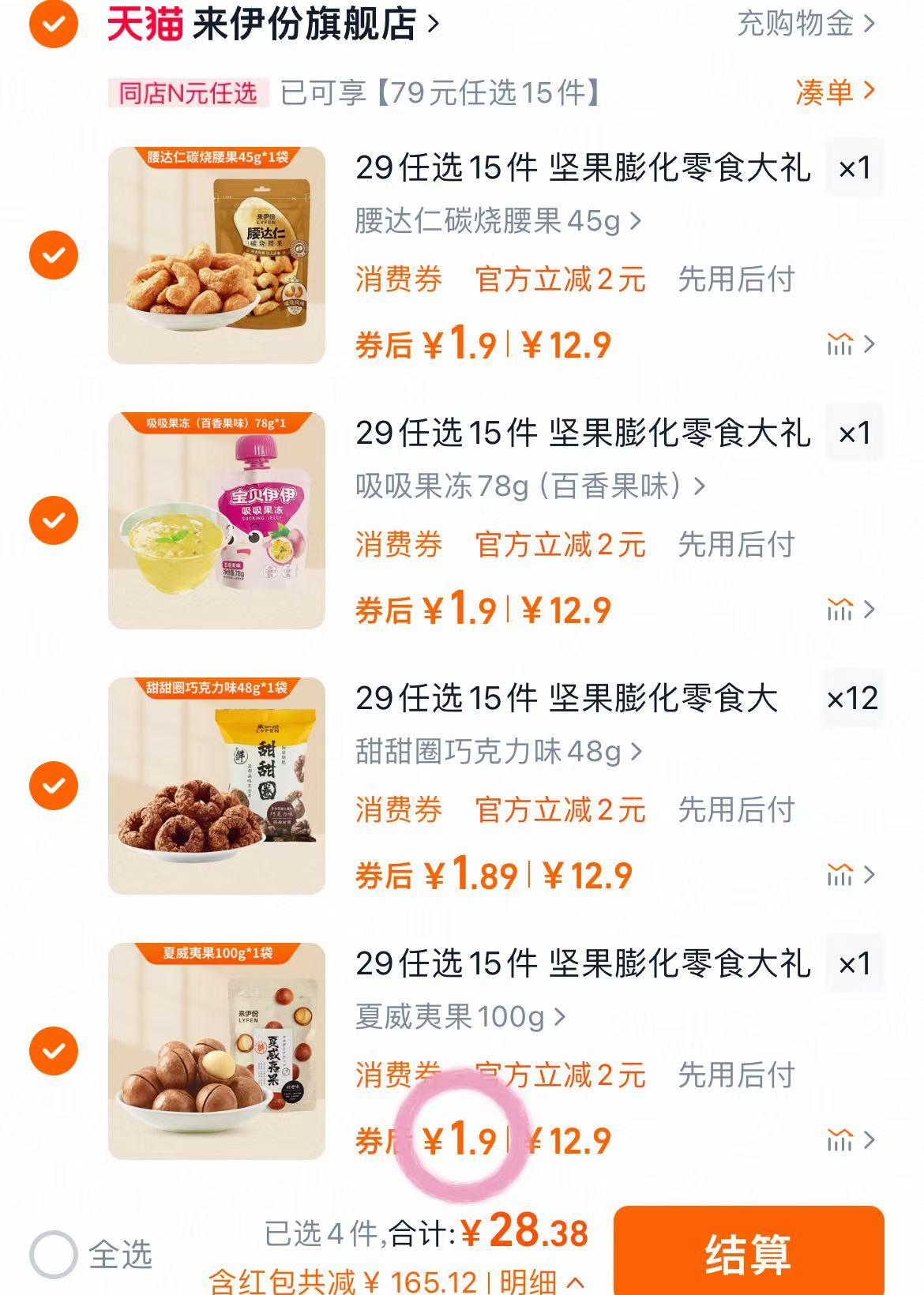The width and height of the screenshot is (924, 1295).
Task: Click the x12 quantity of 甜甜圈
Action: coord(854,698)
